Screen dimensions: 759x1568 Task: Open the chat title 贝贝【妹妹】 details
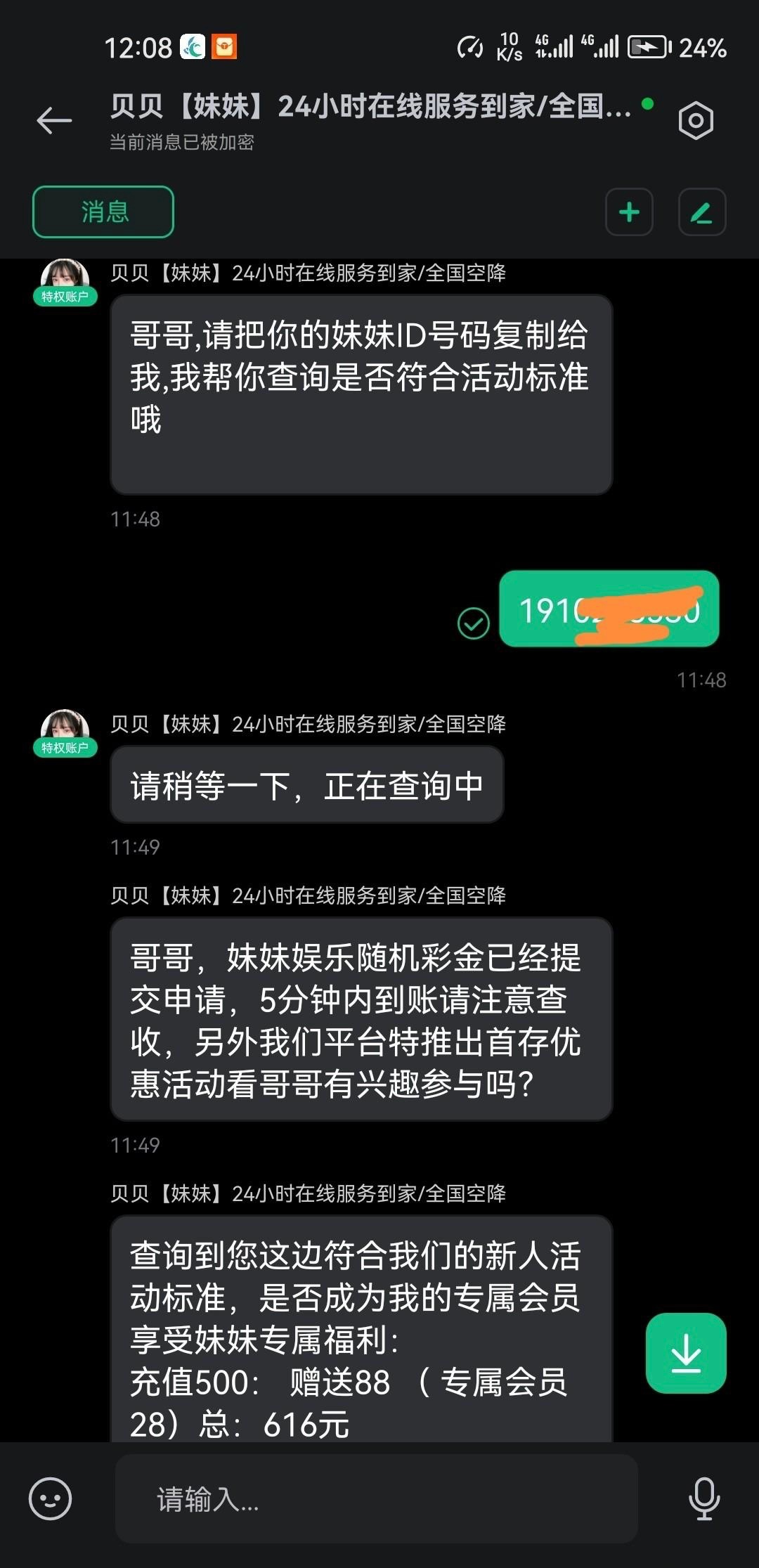tap(370, 107)
